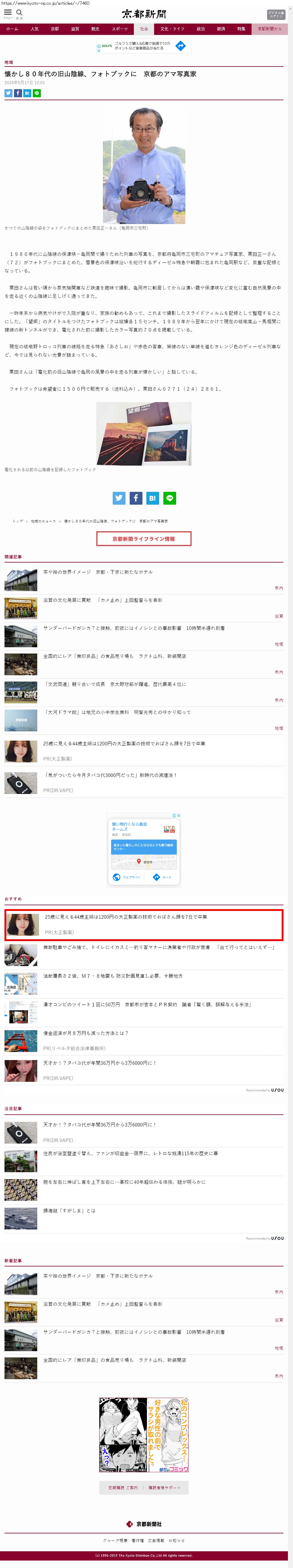This screenshot has width=293, height=1568.
Task: Open the 「大河ドラマ館」article
Action: tap(117, 712)
